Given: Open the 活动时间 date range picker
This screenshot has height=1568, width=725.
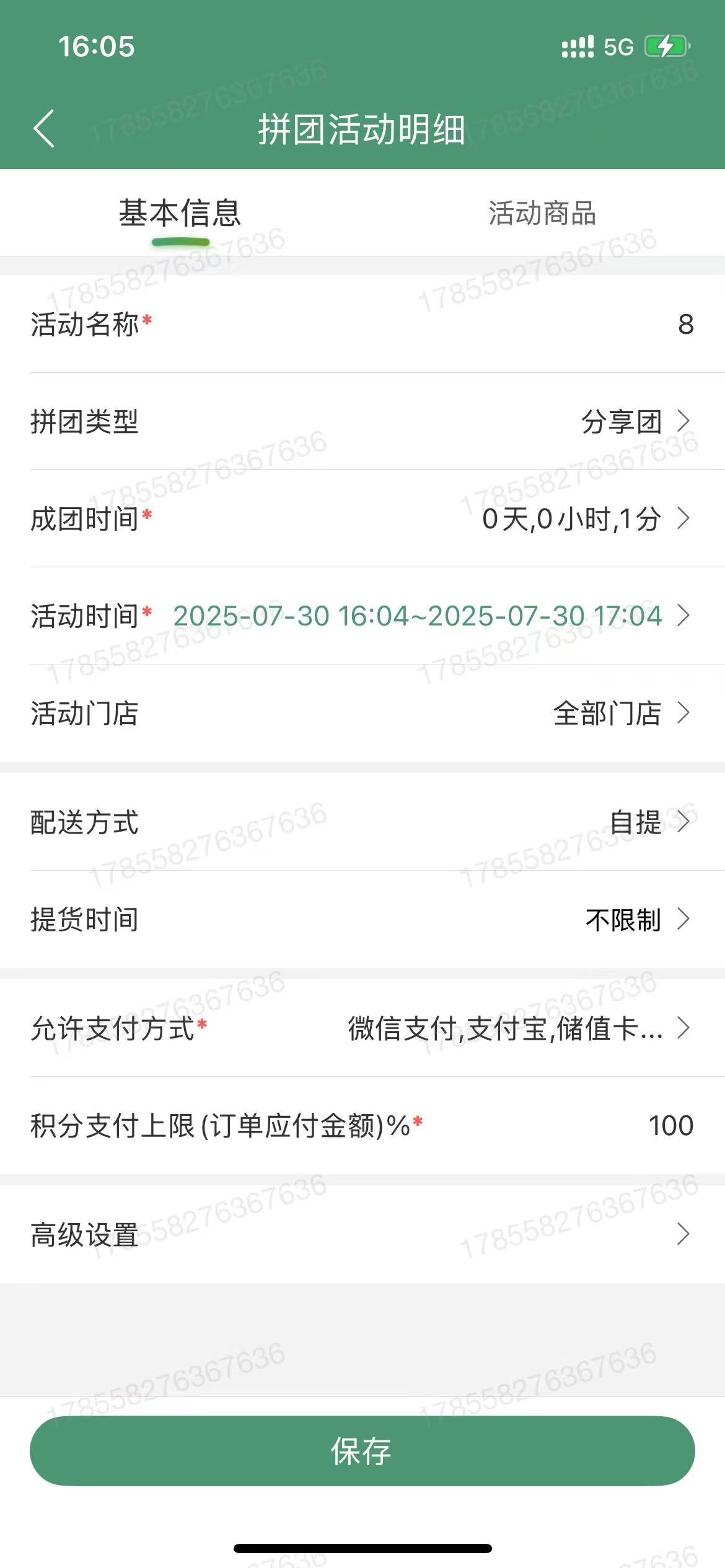Looking at the screenshot, I should tap(362, 616).
